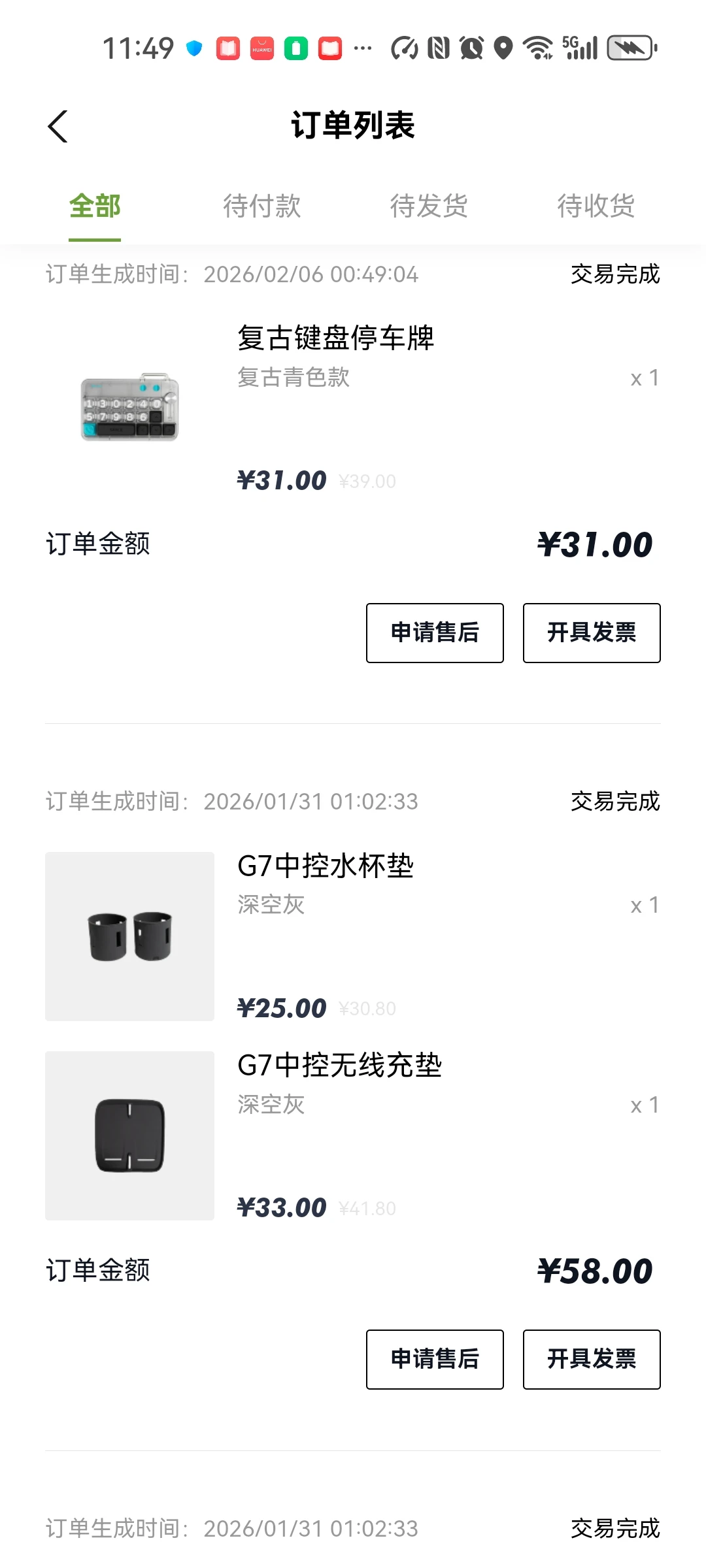Go back from the order list
706x1568 pixels.
click(x=58, y=126)
